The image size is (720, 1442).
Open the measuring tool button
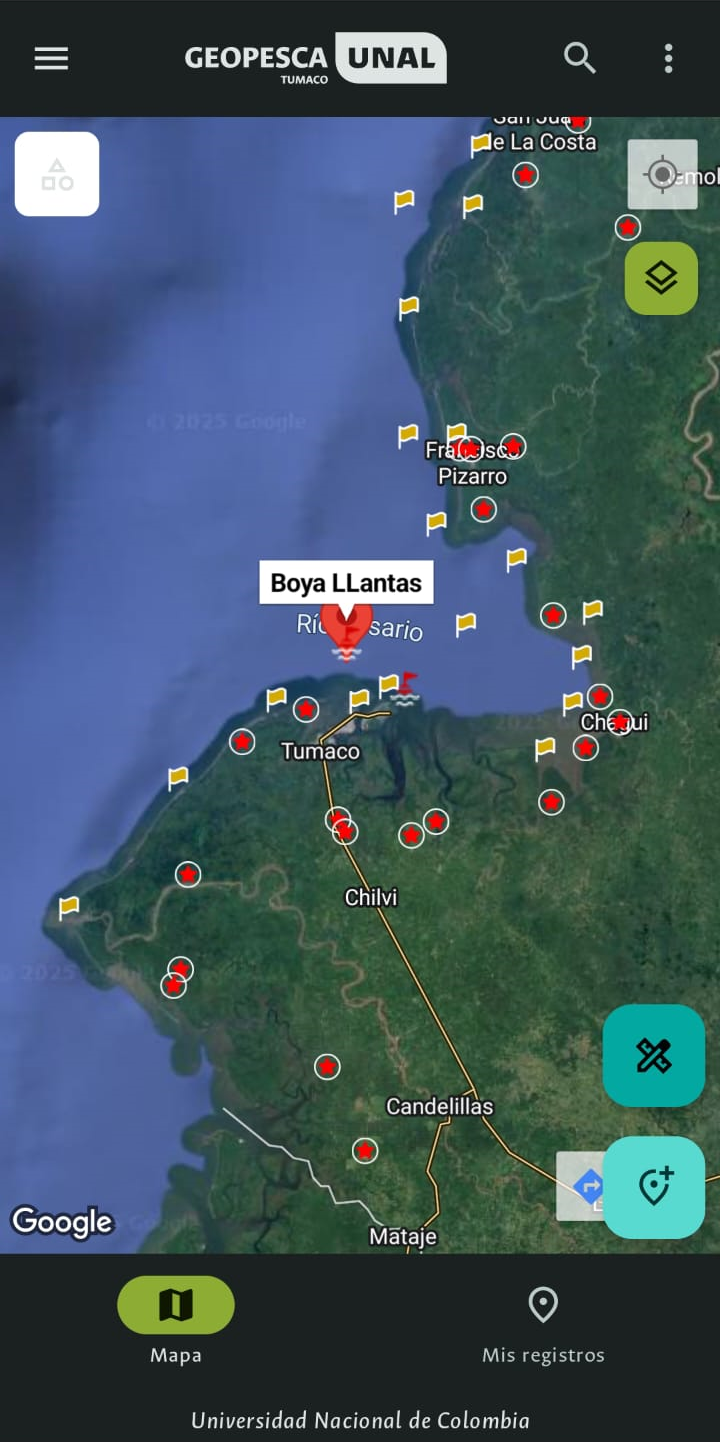(x=654, y=1055)
